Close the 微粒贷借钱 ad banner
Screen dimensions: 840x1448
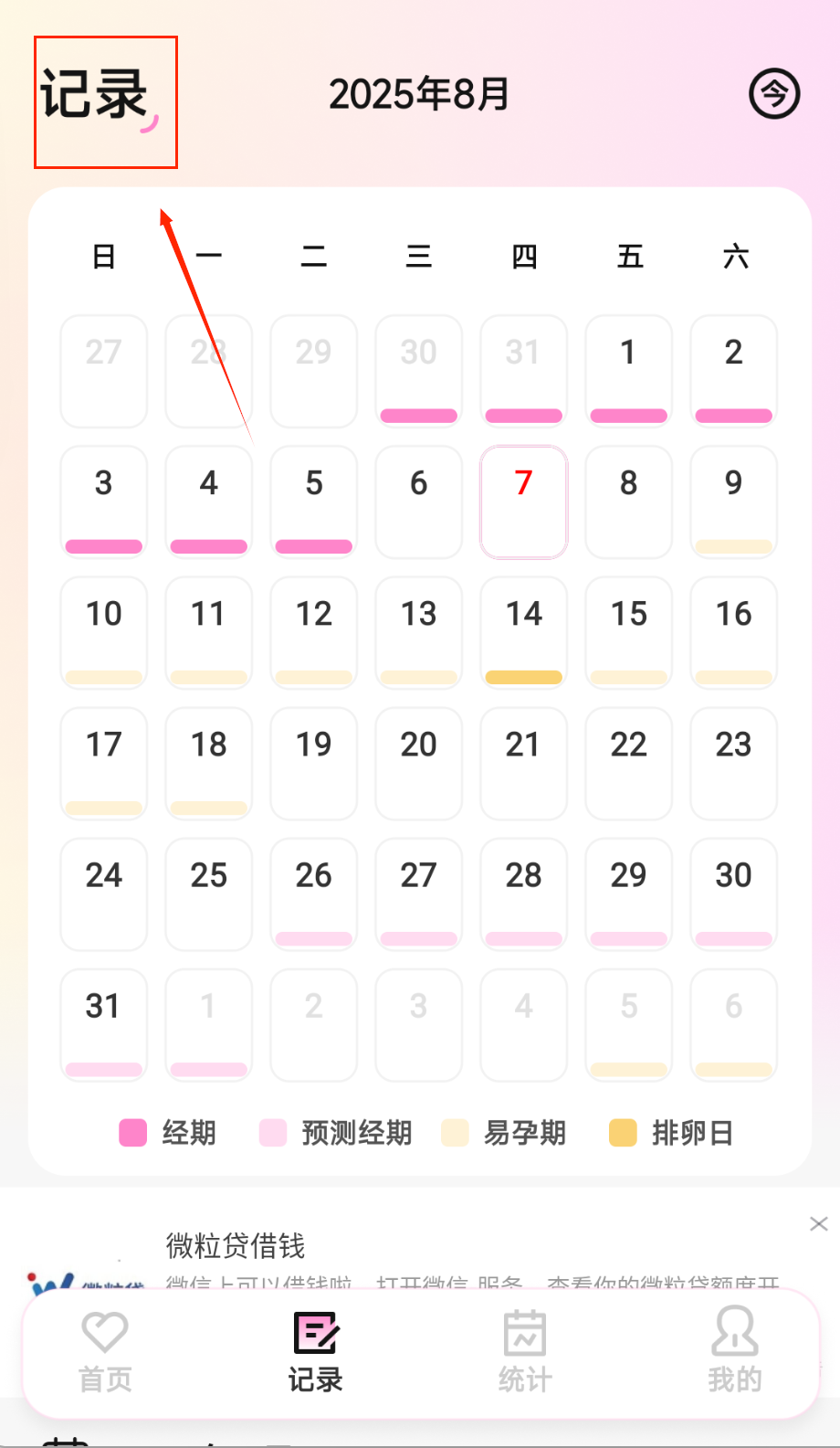[x=818, y=1224]
